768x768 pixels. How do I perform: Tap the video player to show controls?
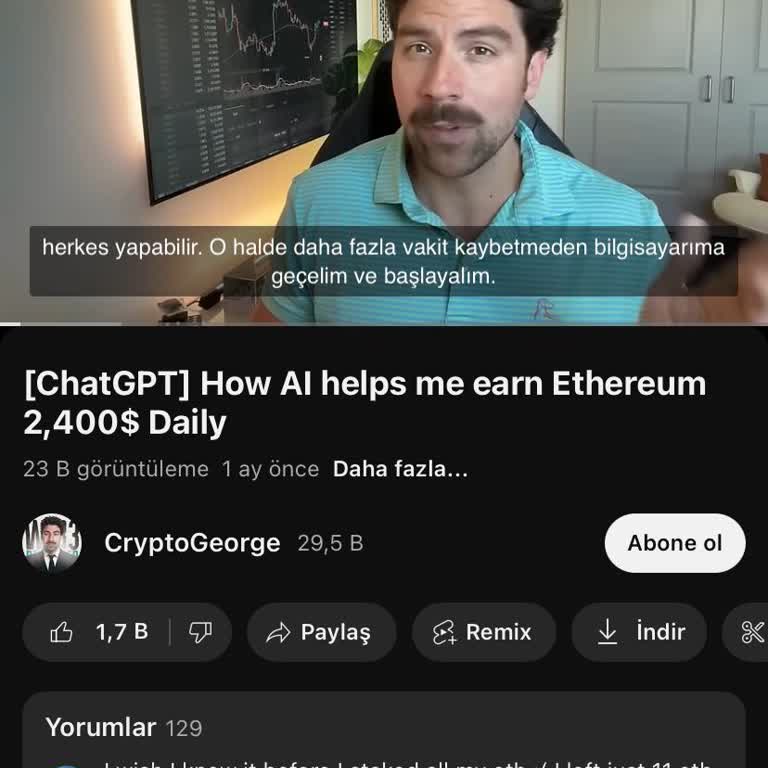384,150
